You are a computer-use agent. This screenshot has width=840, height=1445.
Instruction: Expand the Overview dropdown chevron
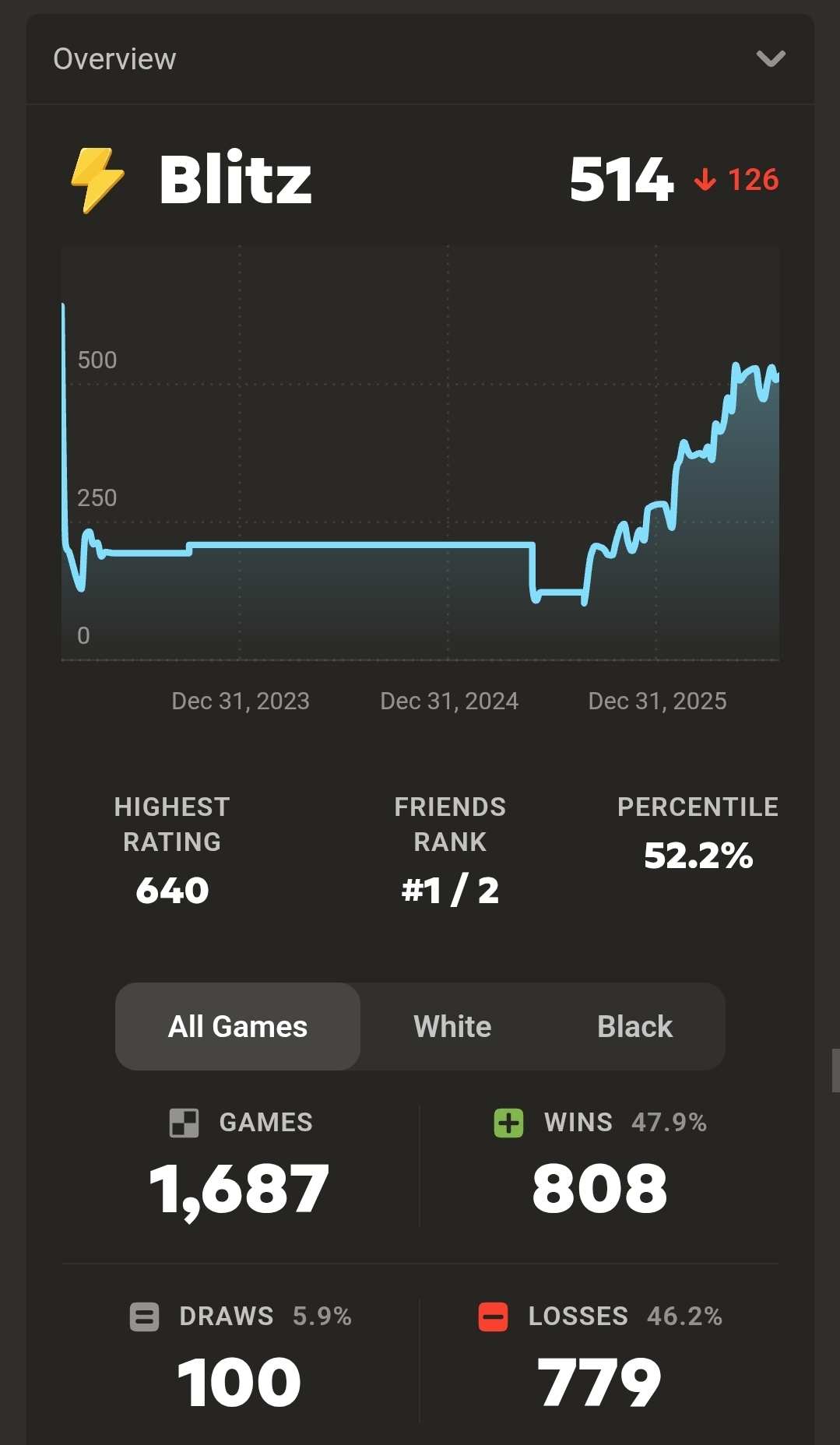(x=771, y=58)
